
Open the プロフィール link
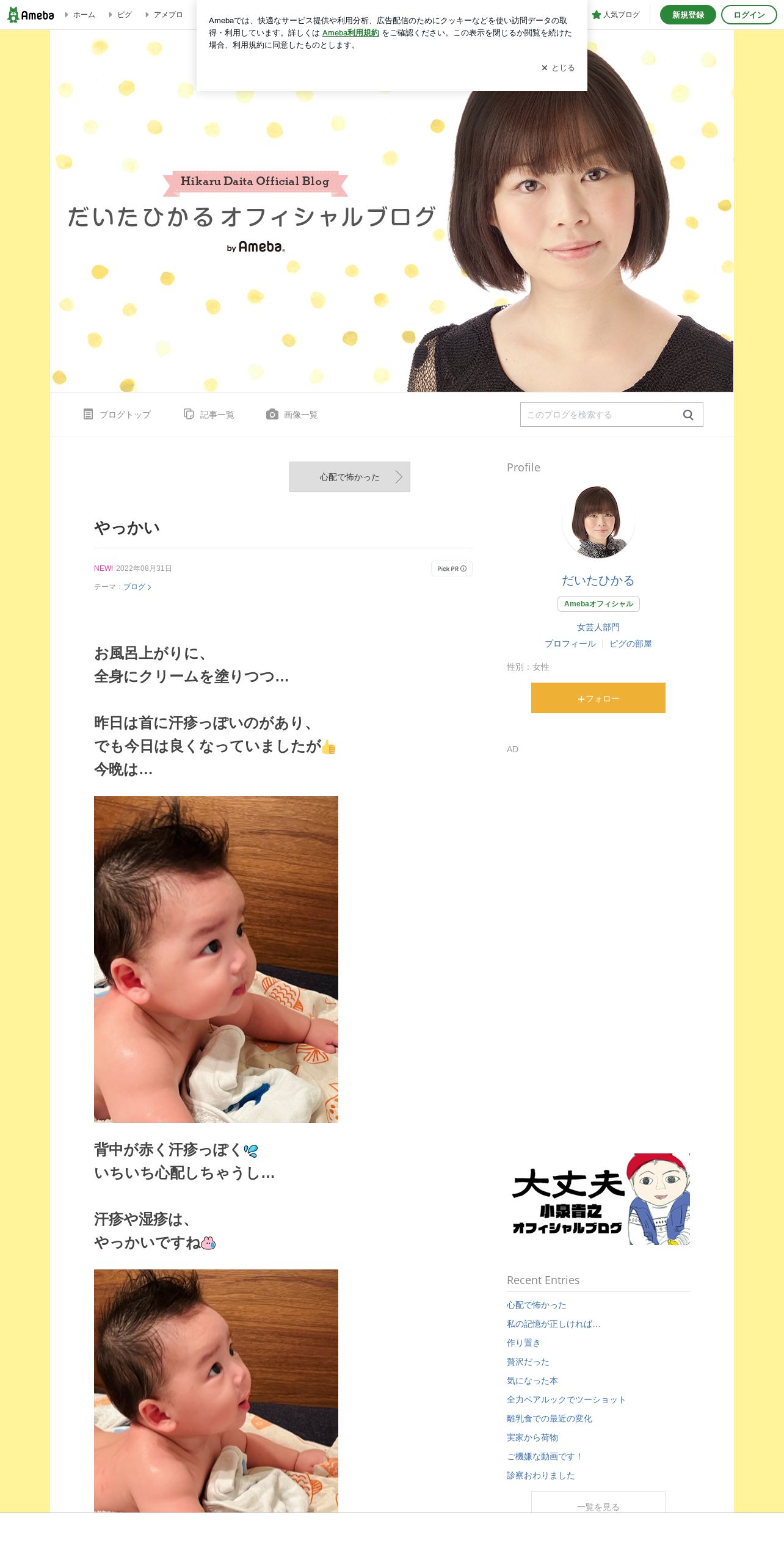pyautogui.click(x=570, y=644)
